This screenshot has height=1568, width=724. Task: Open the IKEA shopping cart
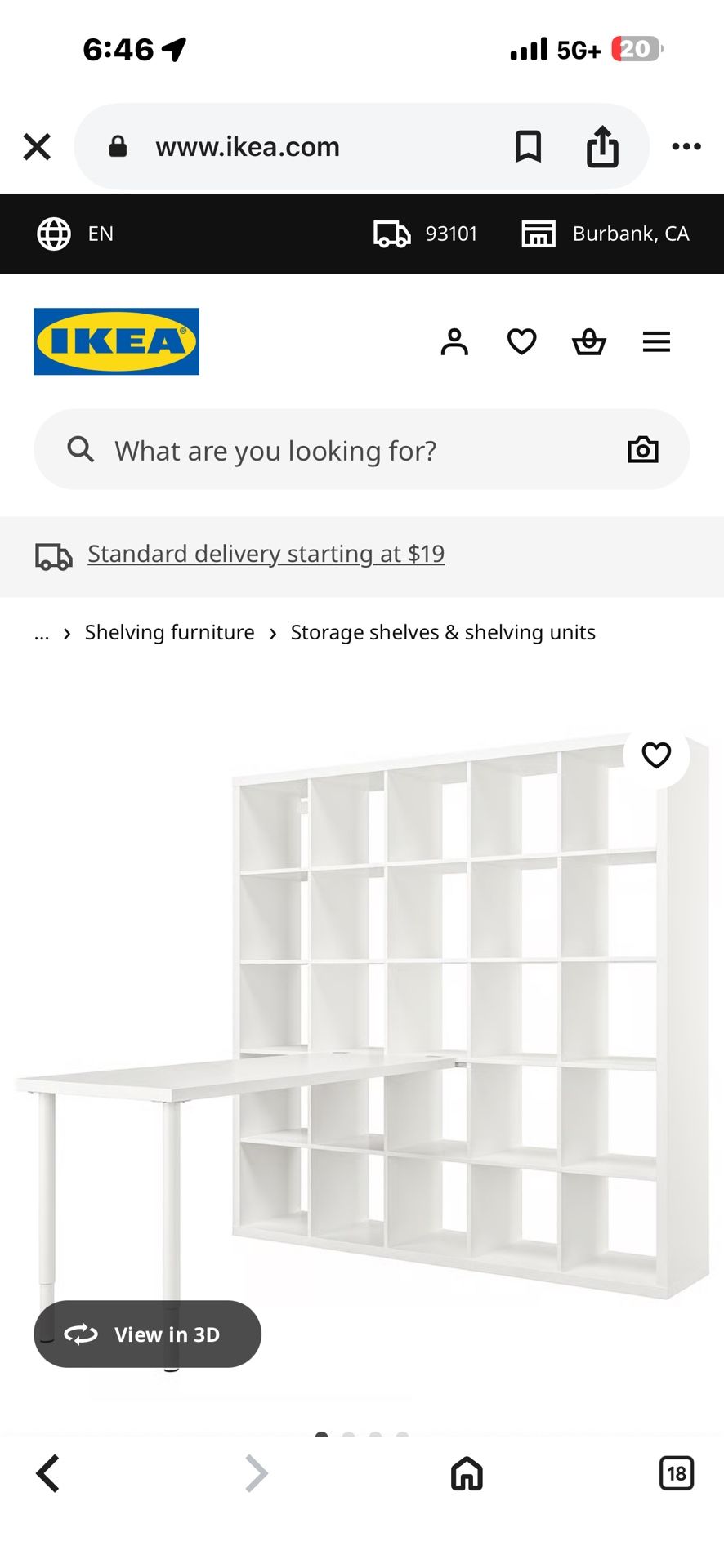click(589, 341)
